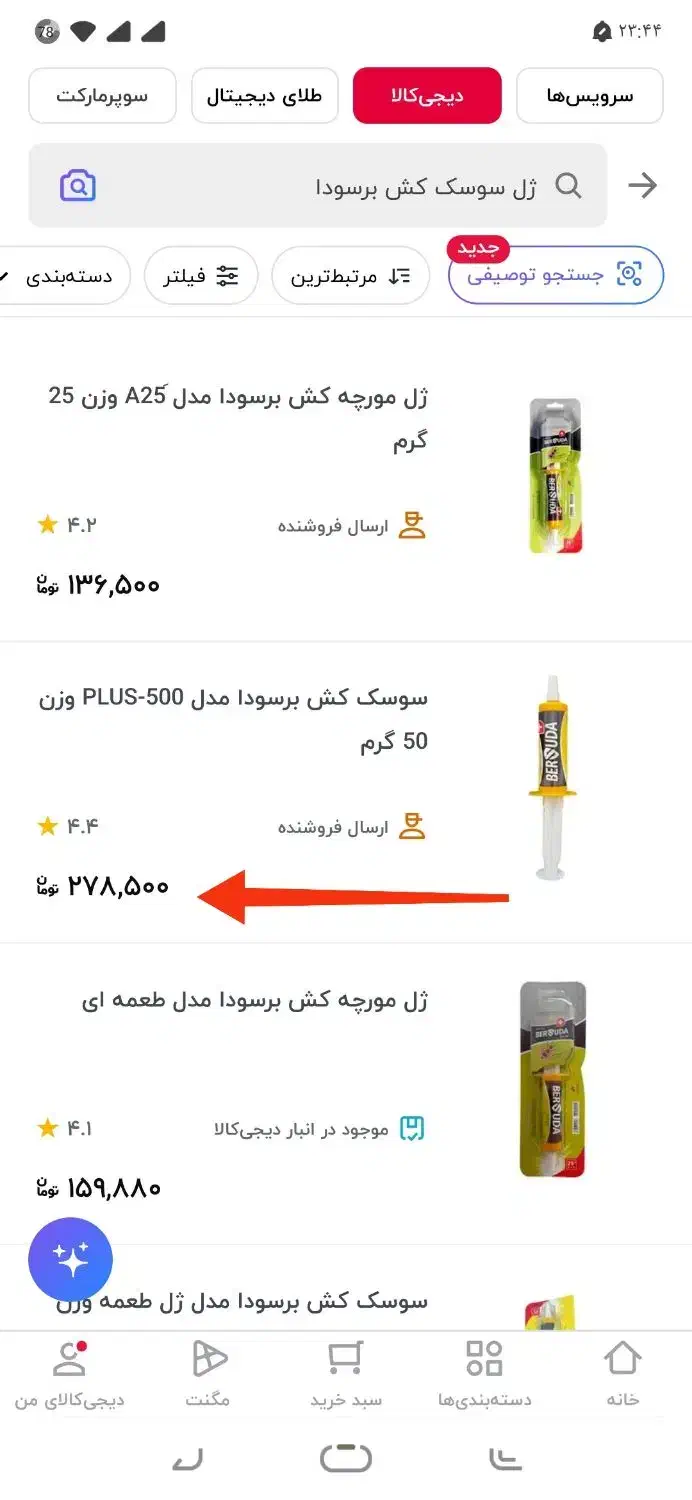This screenshot has height=1500, width=692.
Task: Open سبد خرید shopping cart
Action: coord(345,1375)
